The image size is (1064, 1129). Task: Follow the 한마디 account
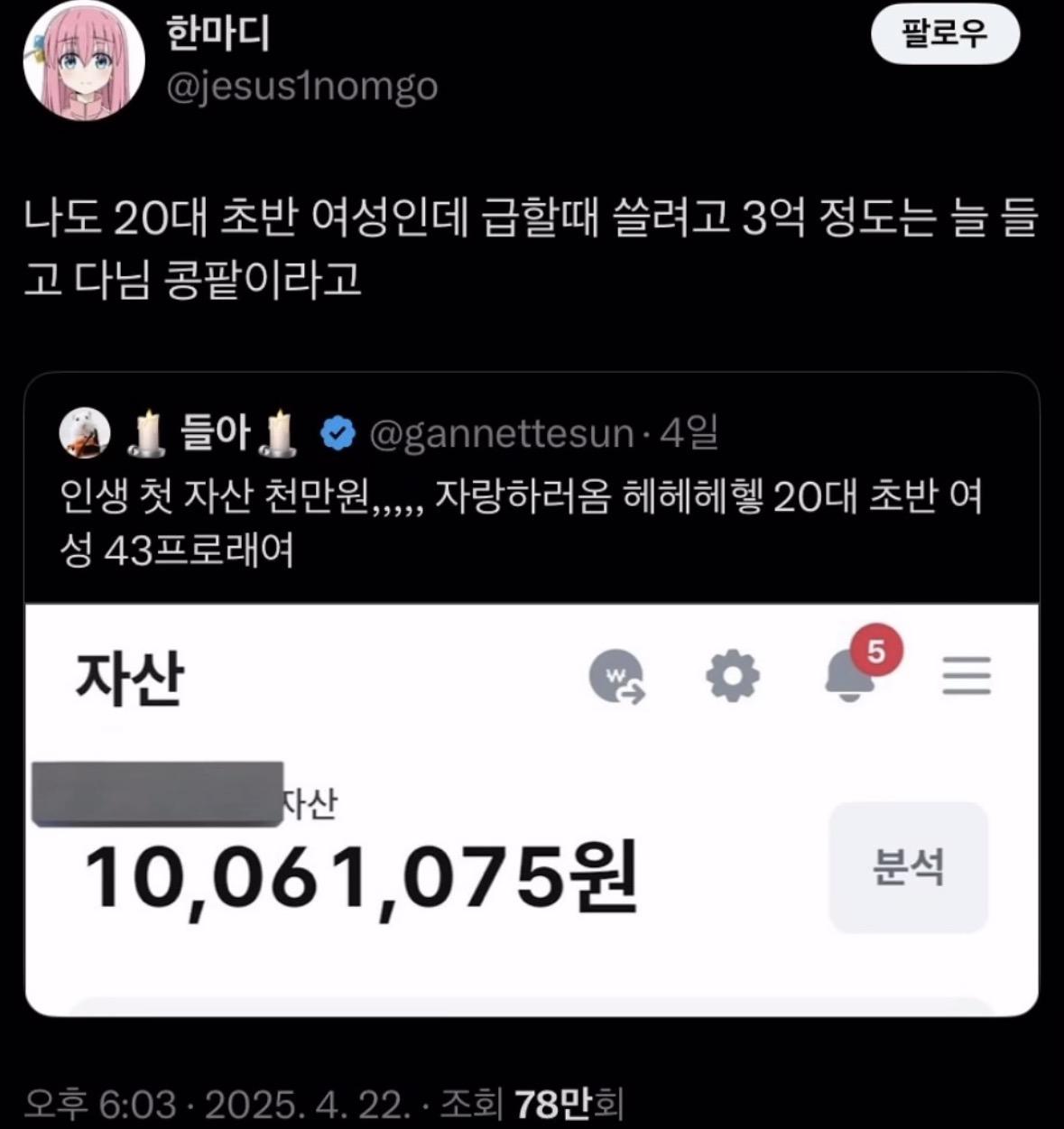click(944, 36)
